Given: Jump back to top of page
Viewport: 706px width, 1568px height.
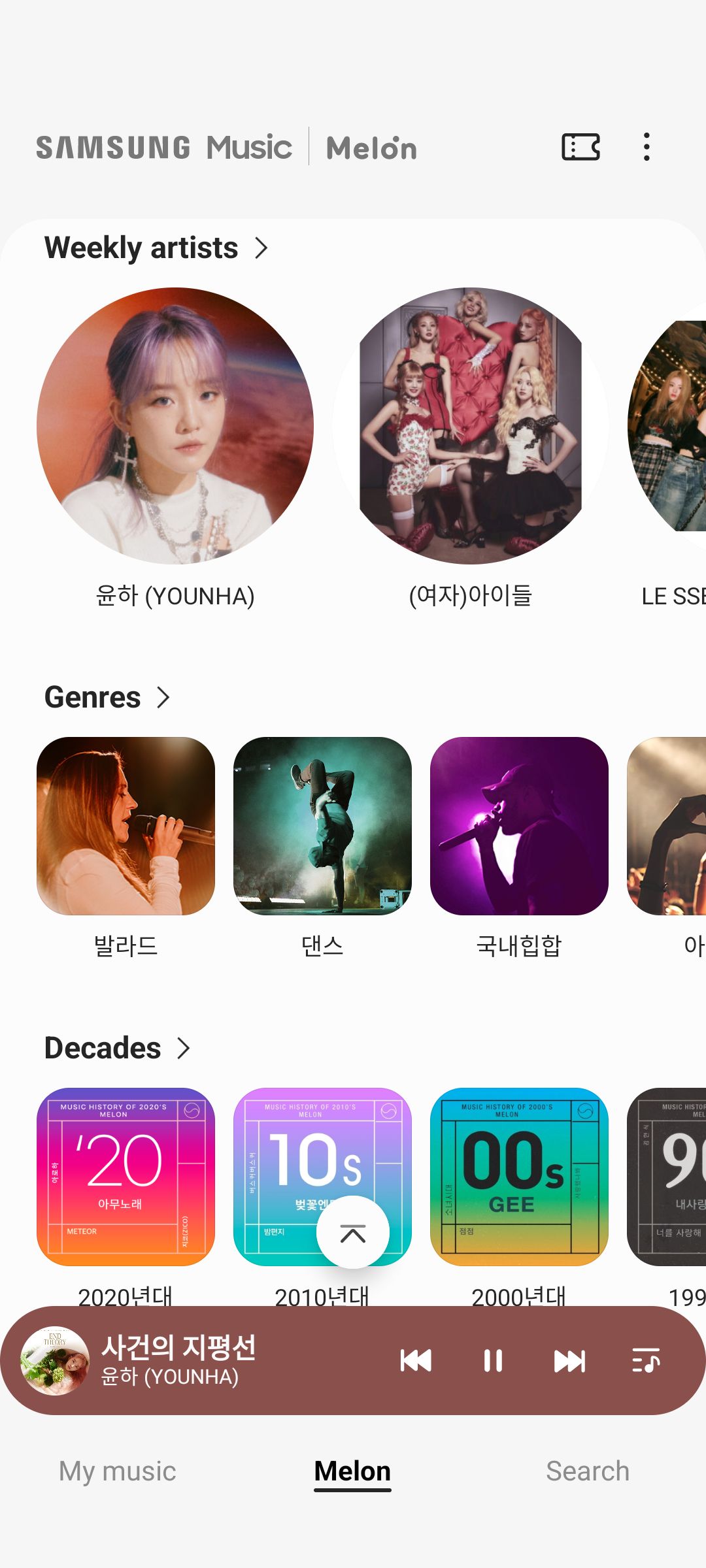Looking at the screenshot, I should pyautogui.click(x=353, y=1232).
